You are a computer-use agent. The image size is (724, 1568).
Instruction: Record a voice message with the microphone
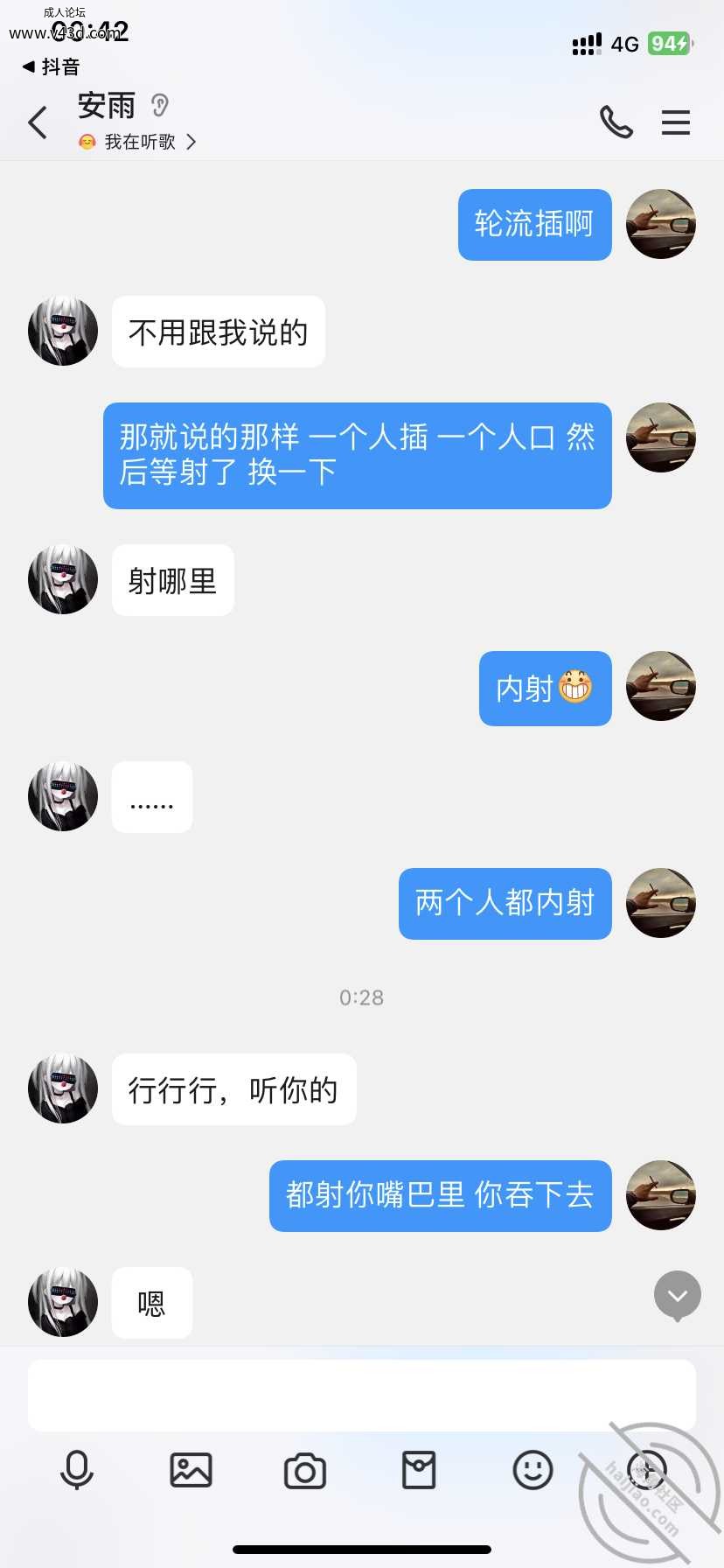click(x=77, y=1470)
